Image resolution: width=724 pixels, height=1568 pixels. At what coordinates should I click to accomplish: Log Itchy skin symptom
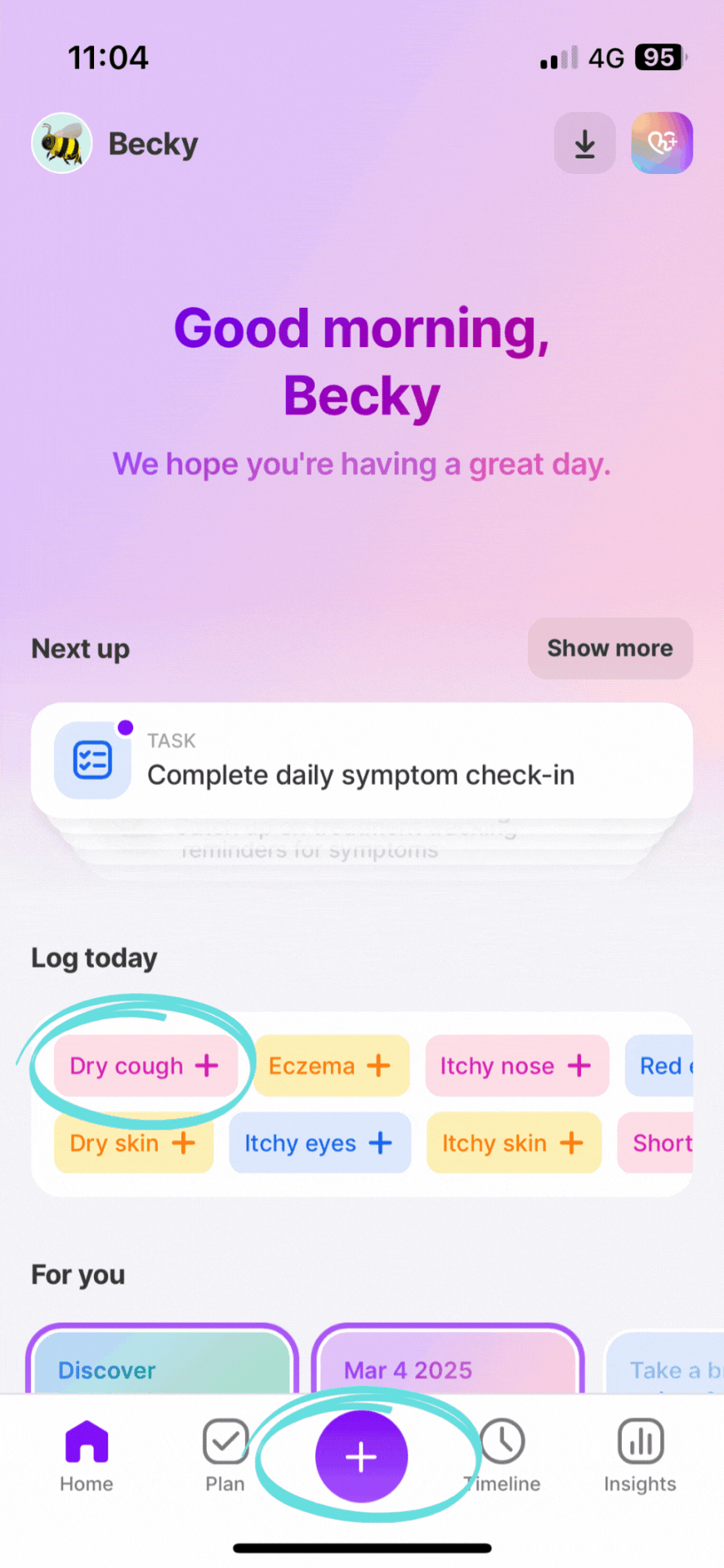click(514, 1143)
